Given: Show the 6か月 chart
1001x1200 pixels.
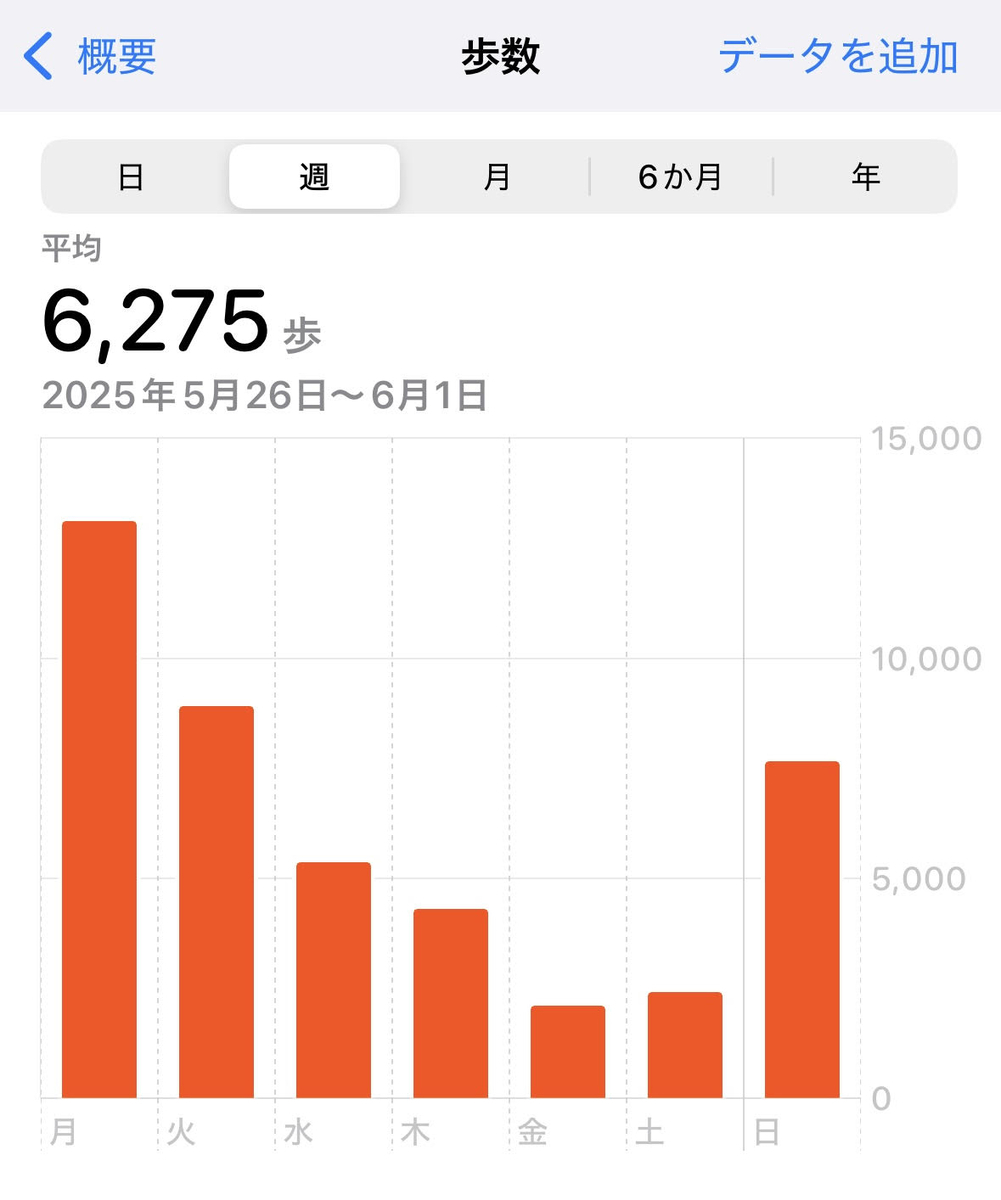Looking at the screenshot, I should tap(680, 177).
